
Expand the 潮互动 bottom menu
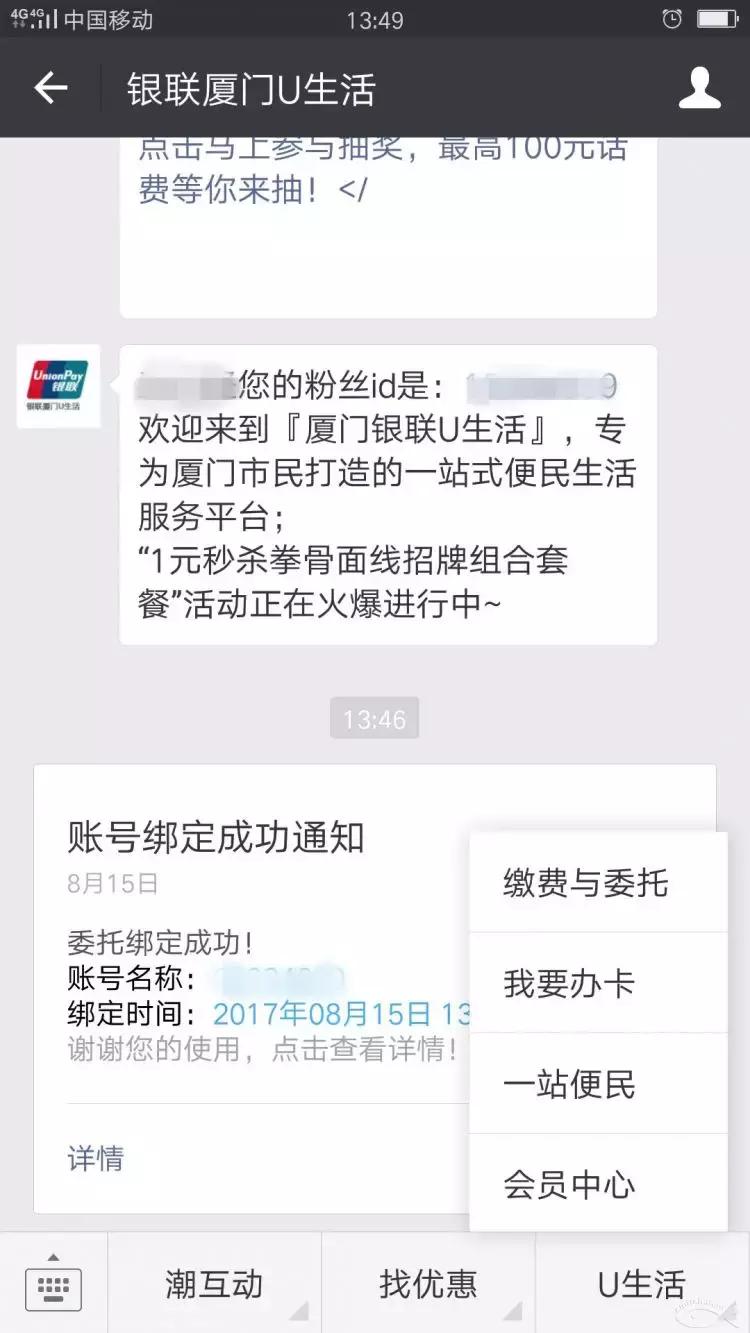point(211,1283)
